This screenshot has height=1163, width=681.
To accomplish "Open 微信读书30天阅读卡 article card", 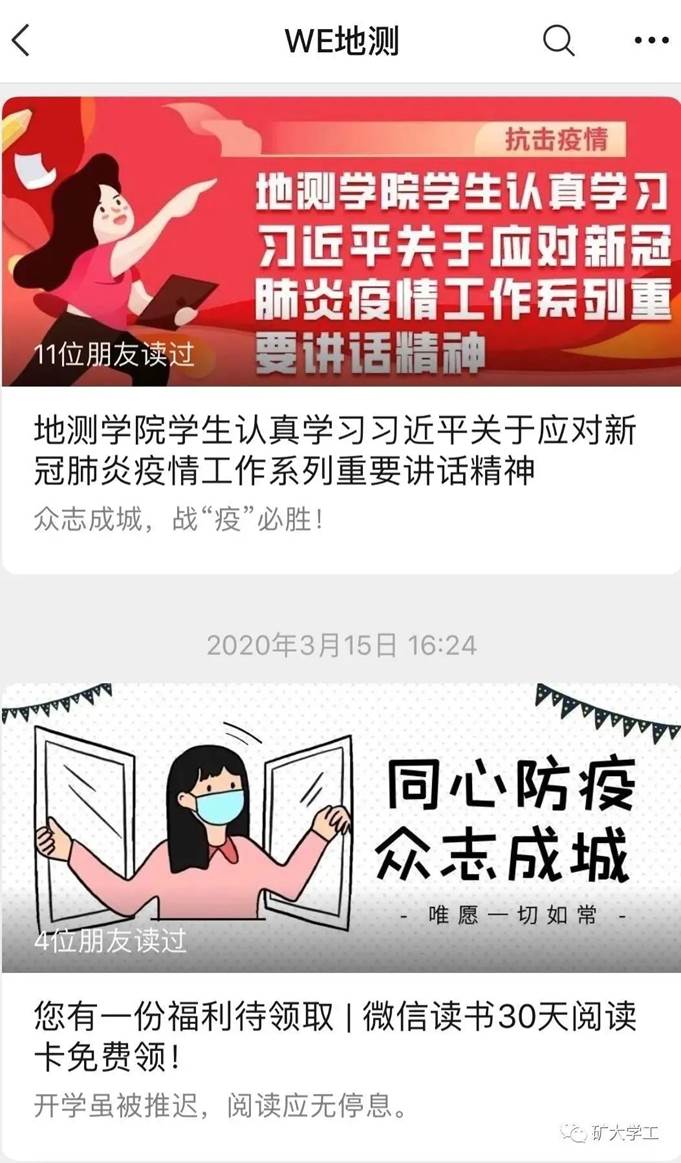I will click(x=335, y=1036).
